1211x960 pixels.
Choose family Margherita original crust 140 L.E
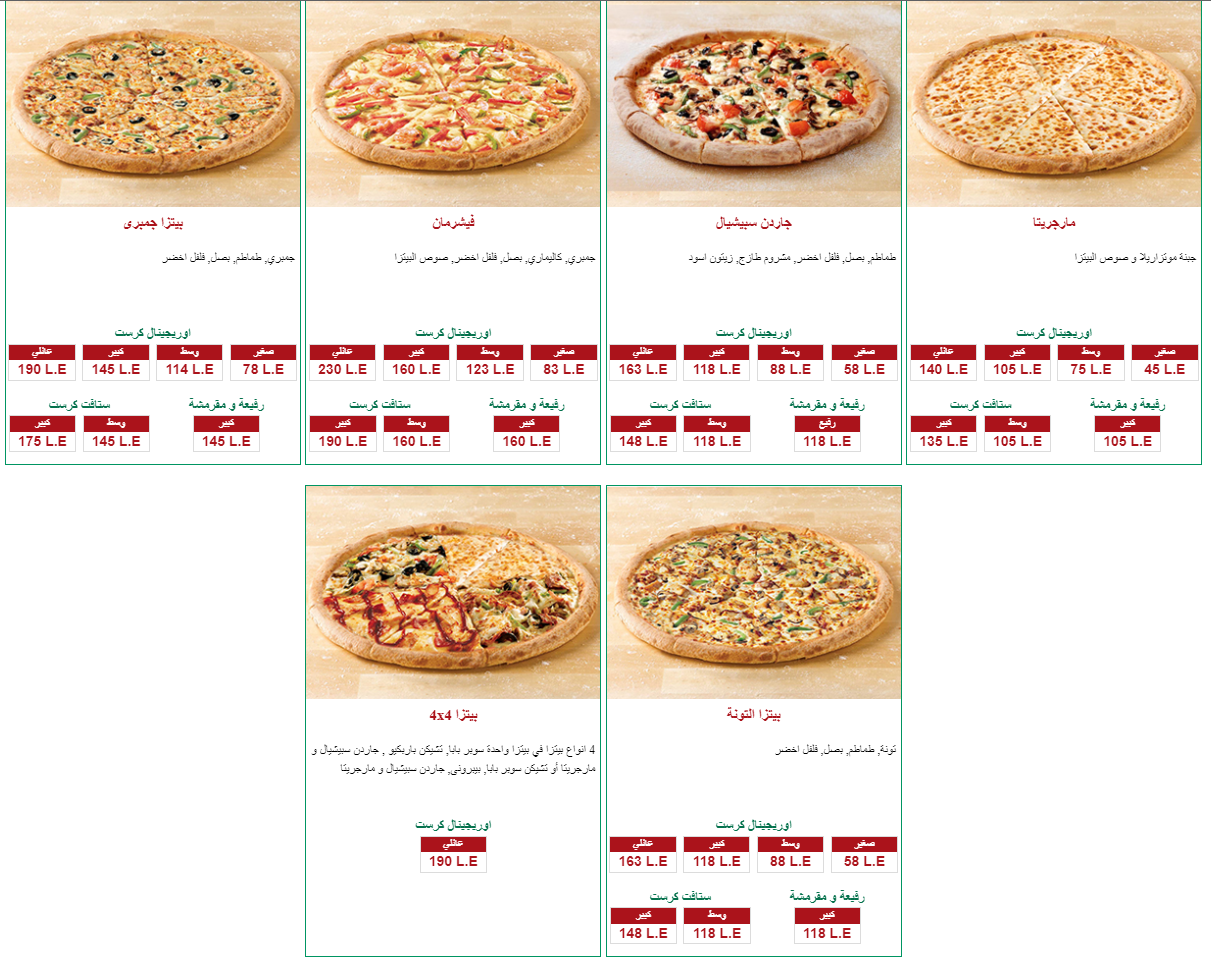click(x=943, y=369)
